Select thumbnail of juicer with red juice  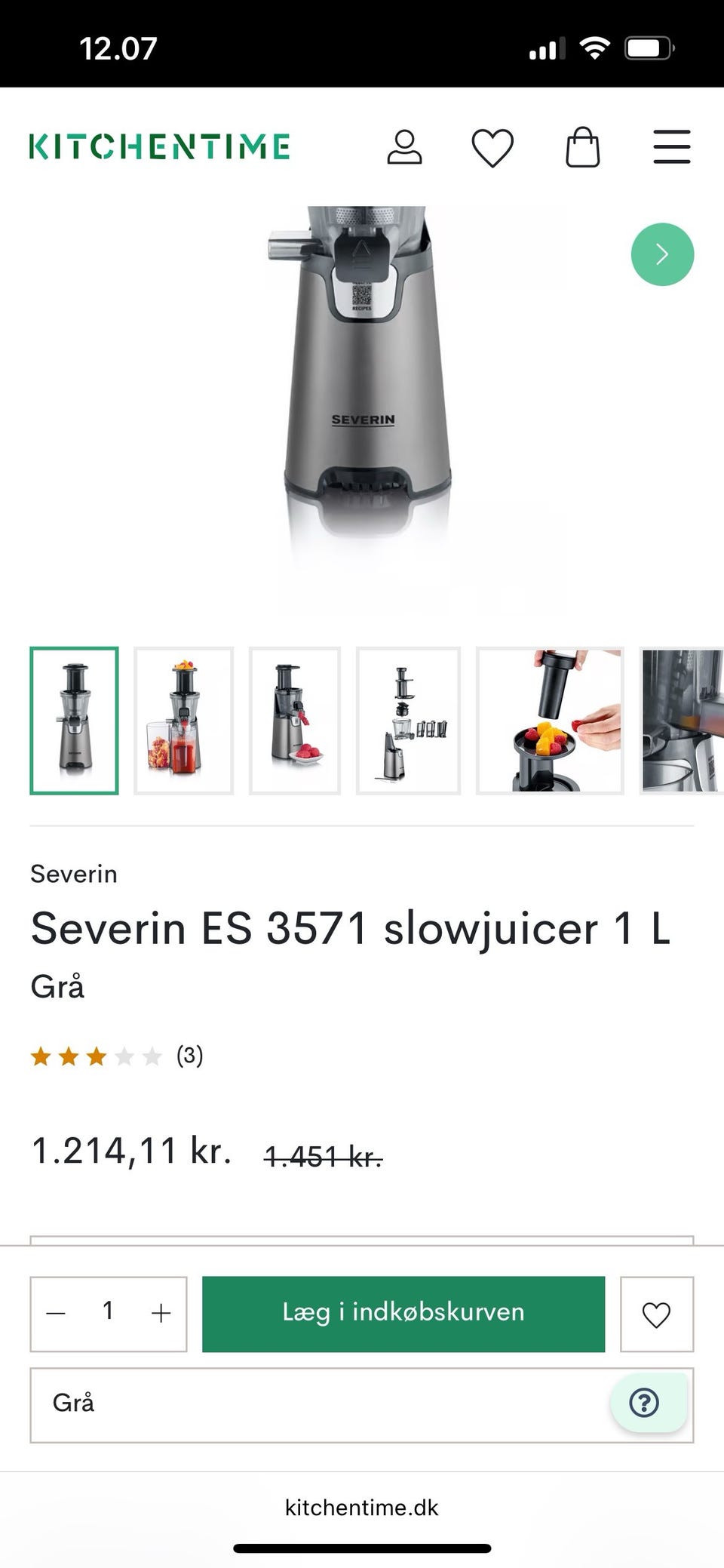tap(183, 721)
